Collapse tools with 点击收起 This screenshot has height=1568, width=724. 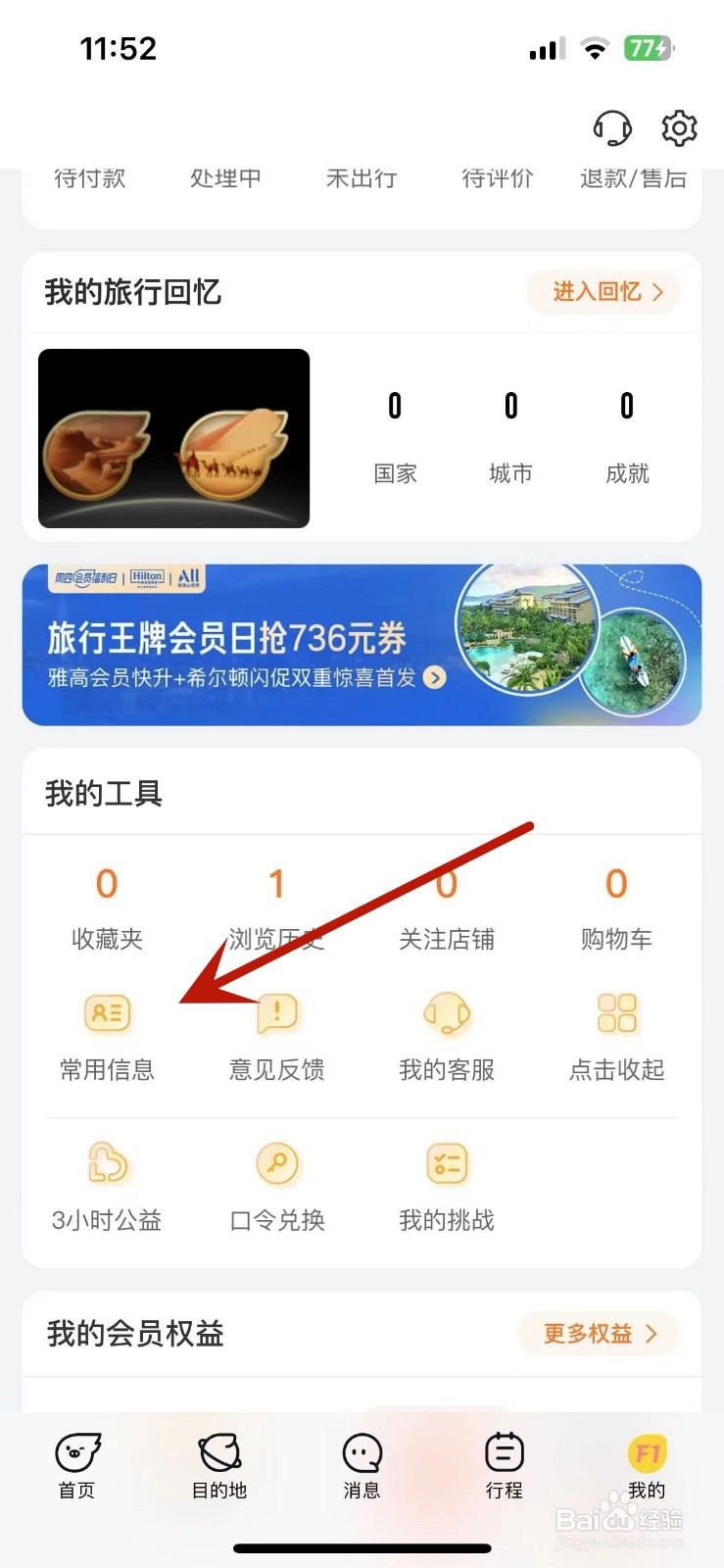pyautogui.click(x=616, y=1037)
